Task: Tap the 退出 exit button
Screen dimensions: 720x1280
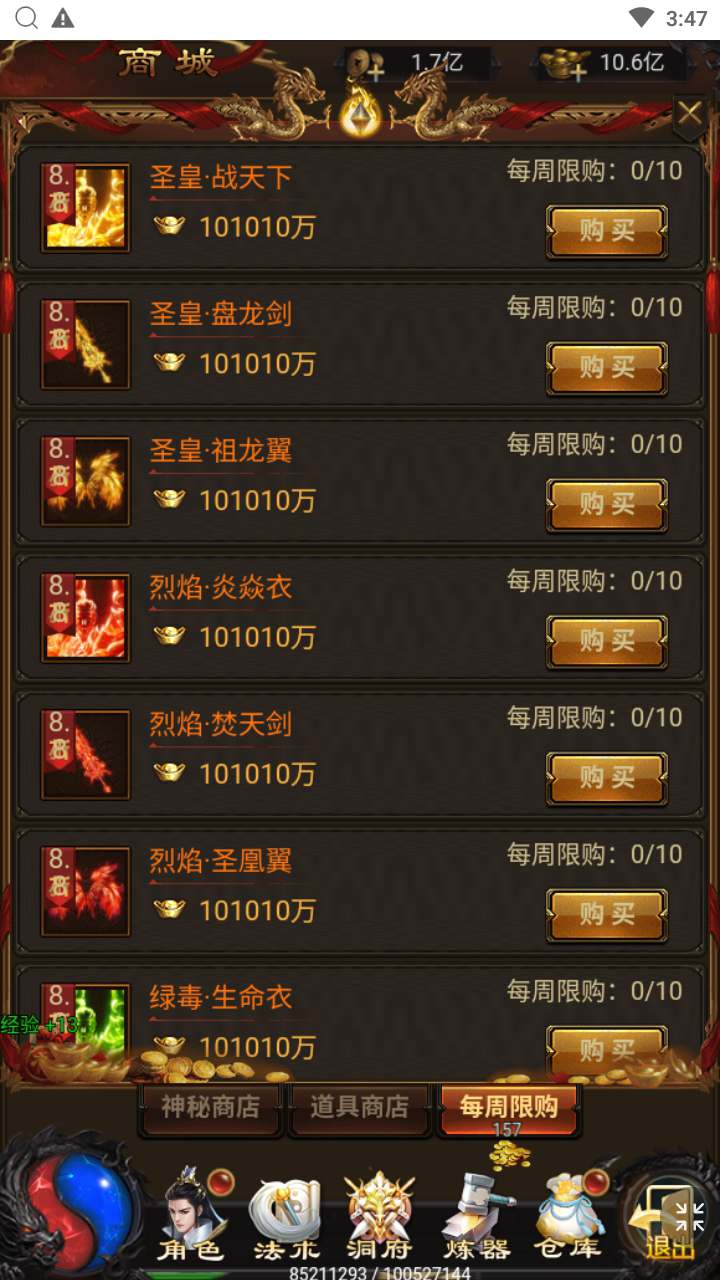Action: (670, 1220)
